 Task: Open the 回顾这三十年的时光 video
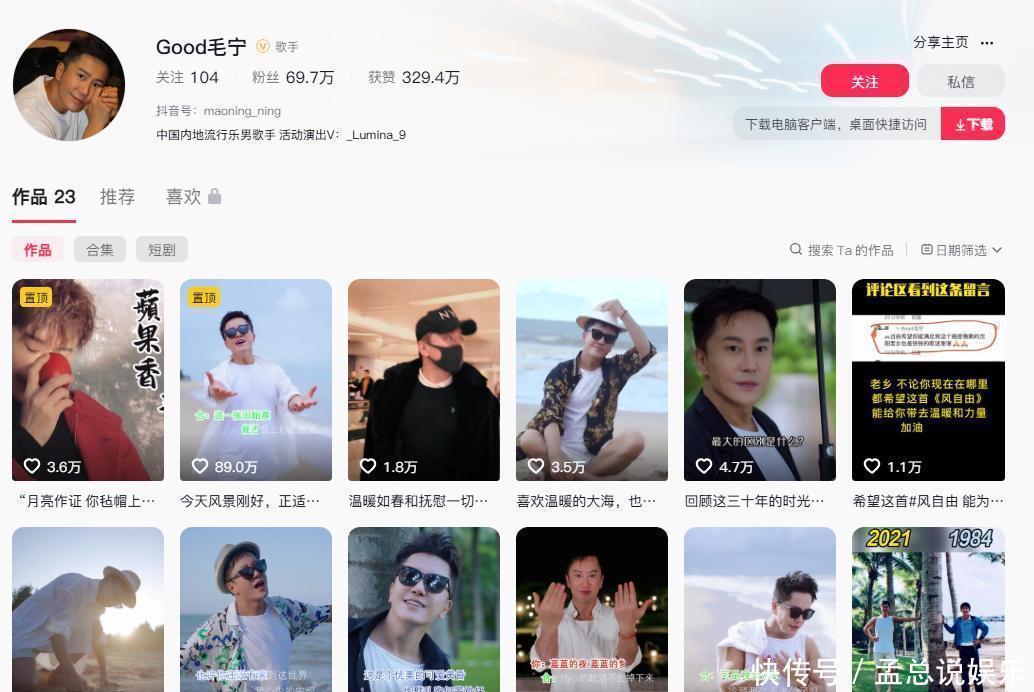pyautogui.click(x=760, y=380)
